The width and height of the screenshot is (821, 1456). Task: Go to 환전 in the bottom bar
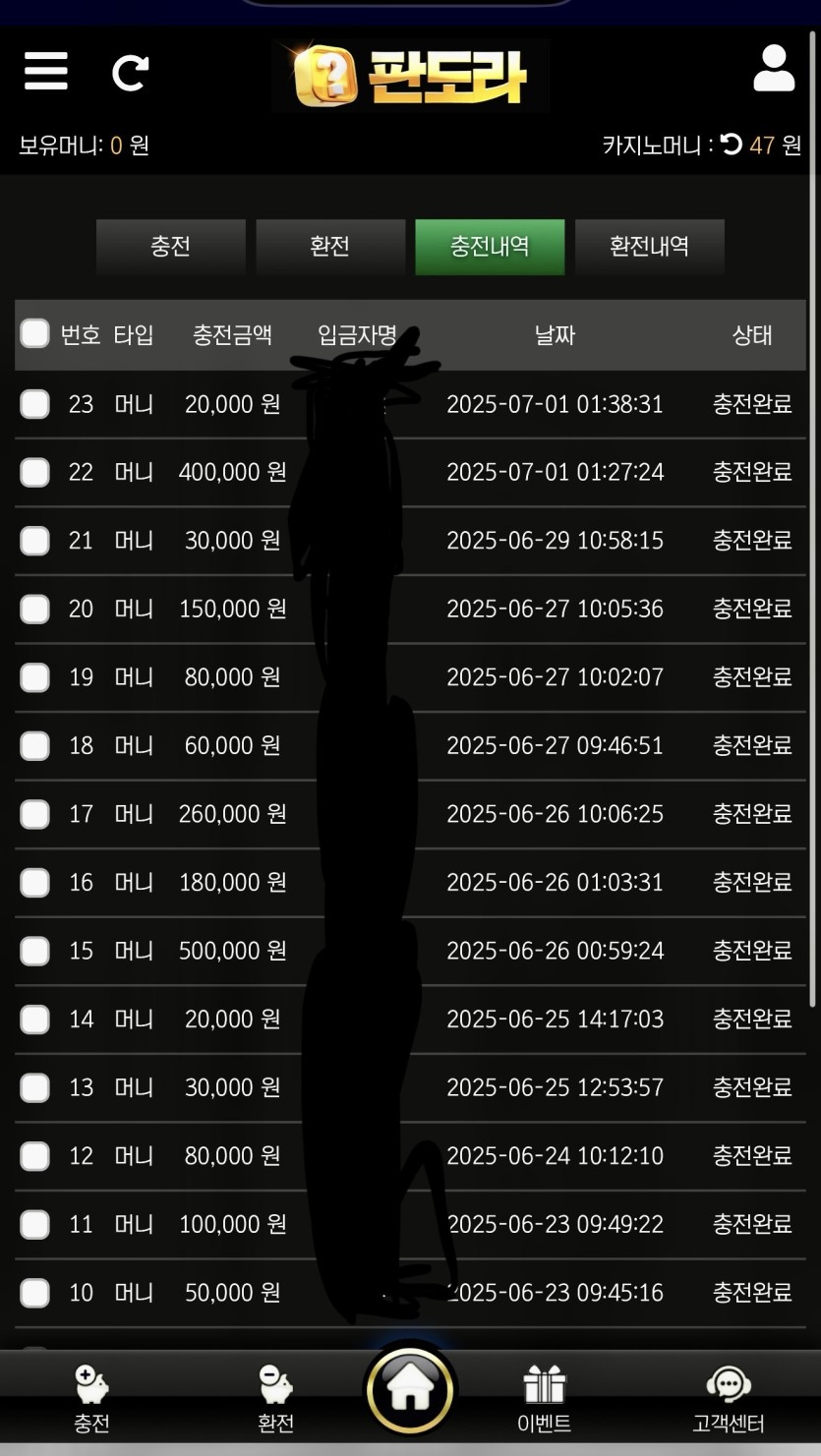pyautogui.click(x=275, y=1400)
